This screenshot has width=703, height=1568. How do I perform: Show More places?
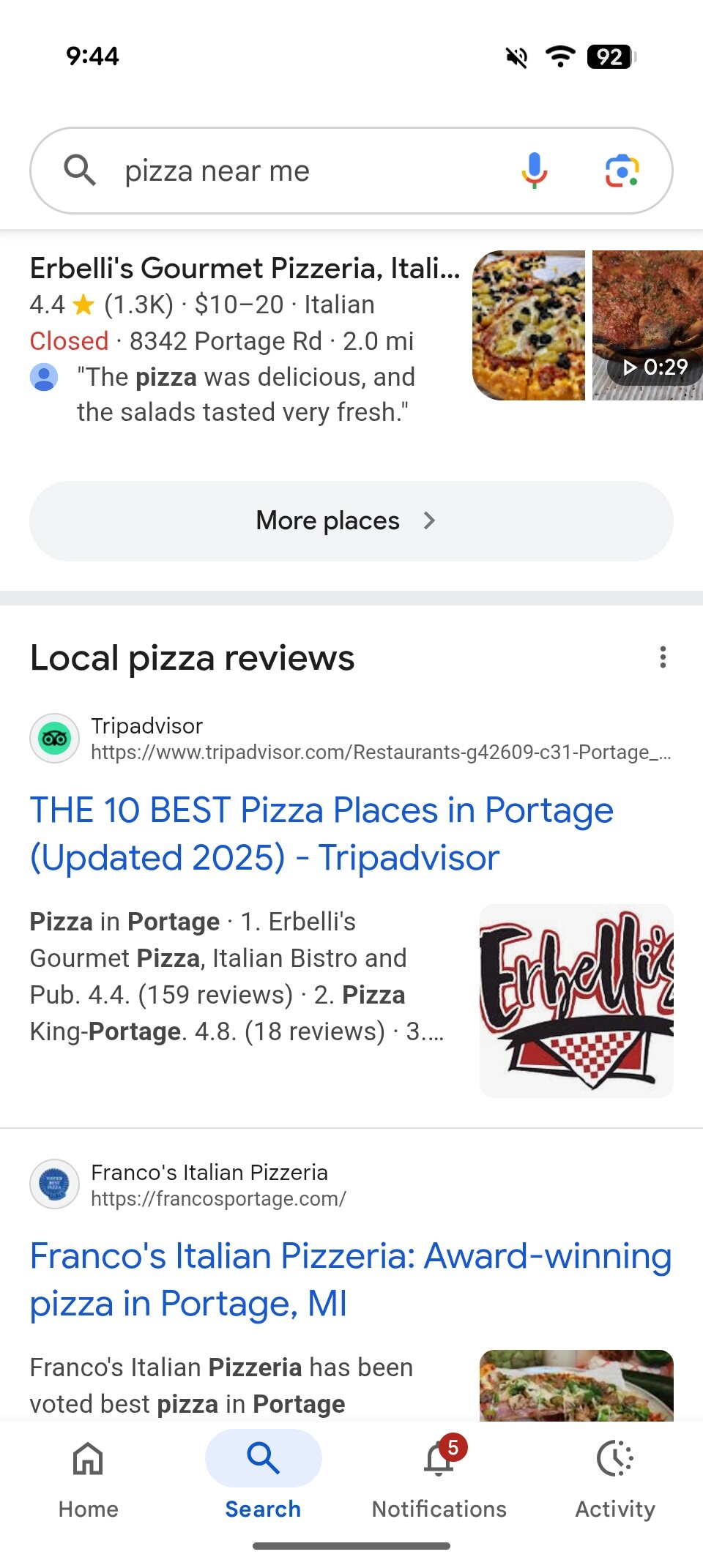tap(351, 521)
